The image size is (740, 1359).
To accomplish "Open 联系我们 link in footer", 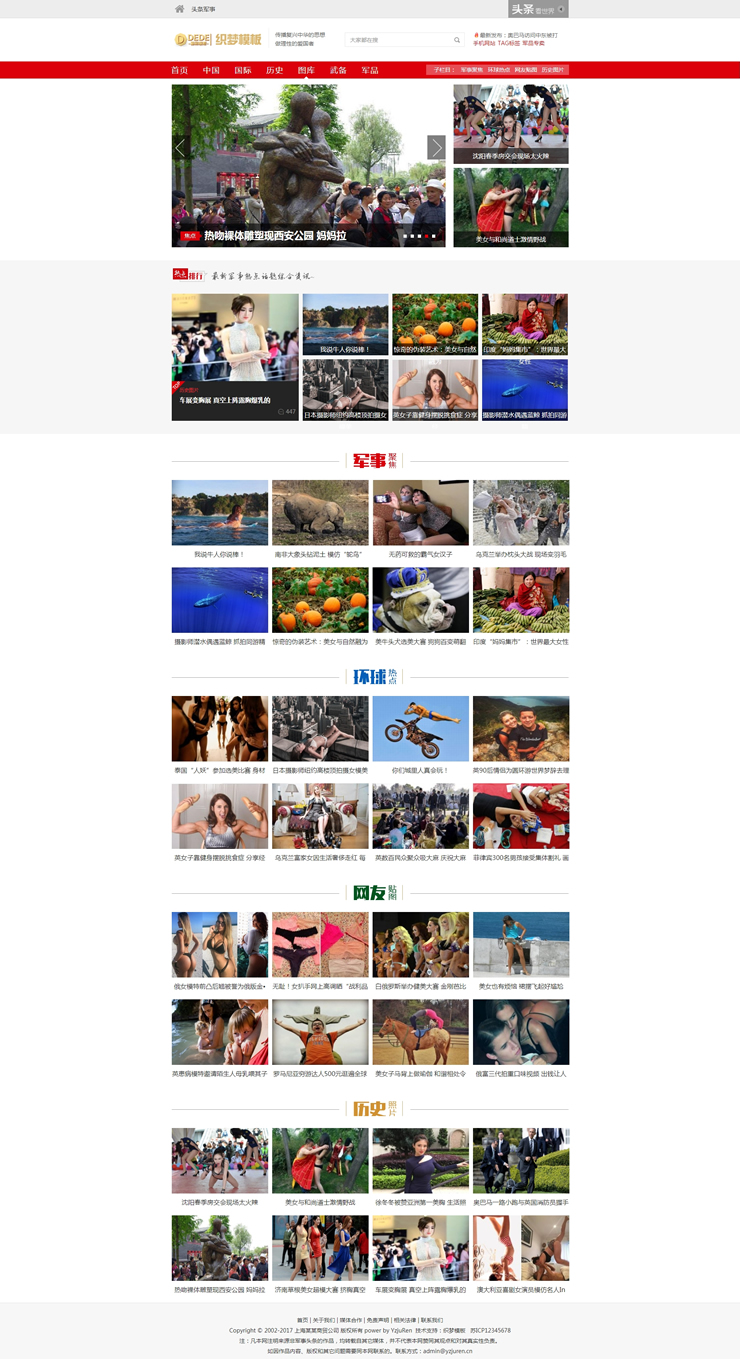I will [431, 1320].
